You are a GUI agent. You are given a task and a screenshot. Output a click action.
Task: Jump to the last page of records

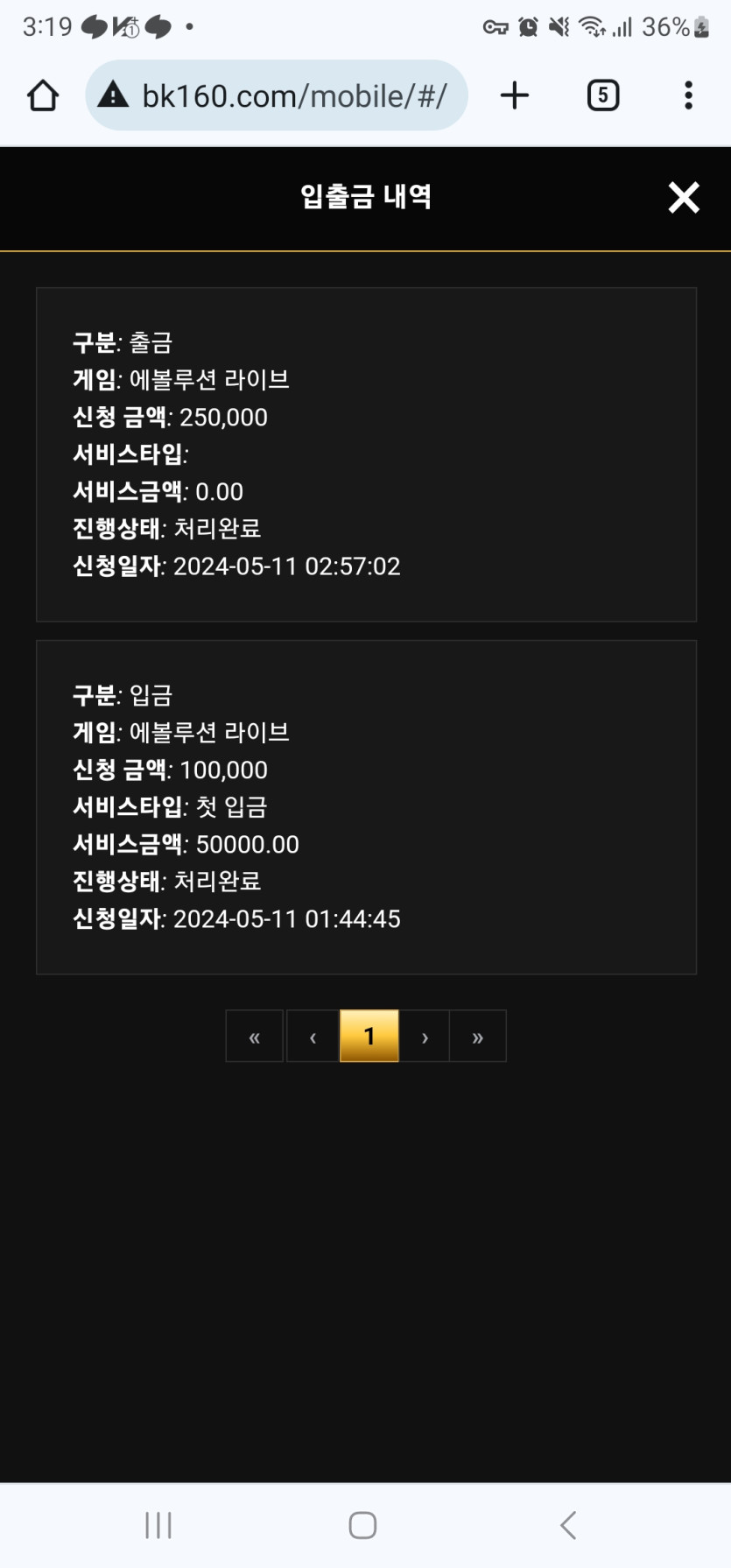tap(477, 1037)
